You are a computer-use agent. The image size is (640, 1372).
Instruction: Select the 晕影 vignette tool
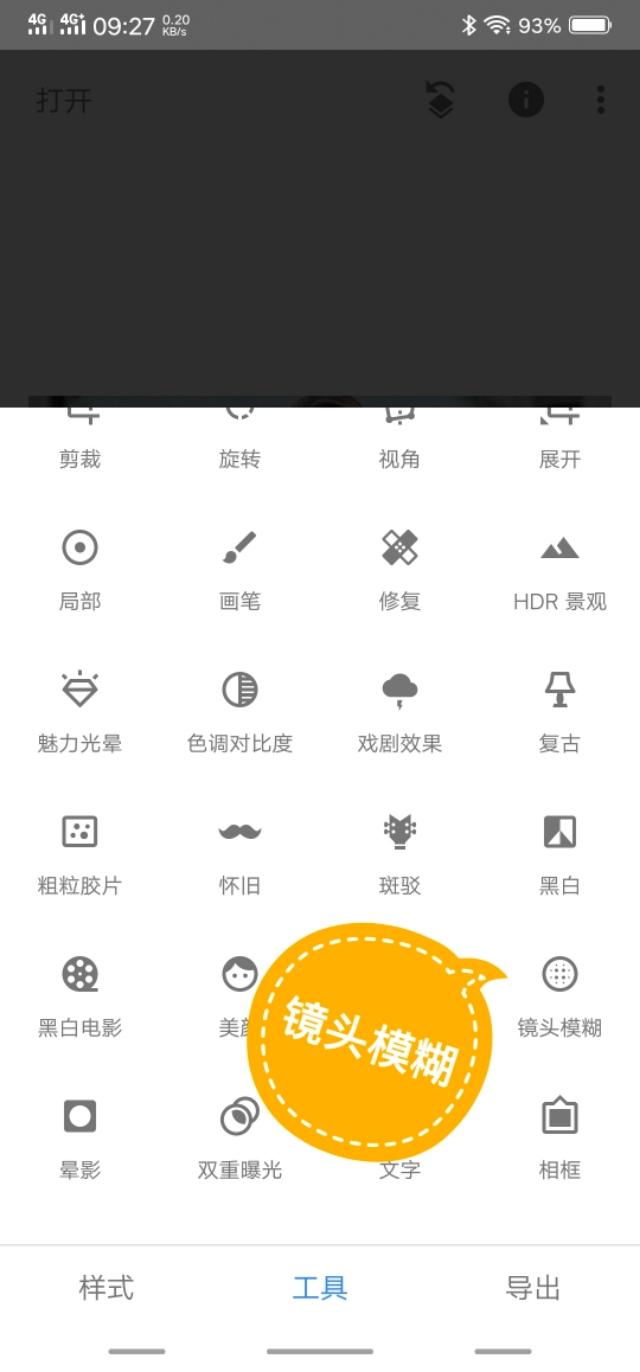point(80,1138)
